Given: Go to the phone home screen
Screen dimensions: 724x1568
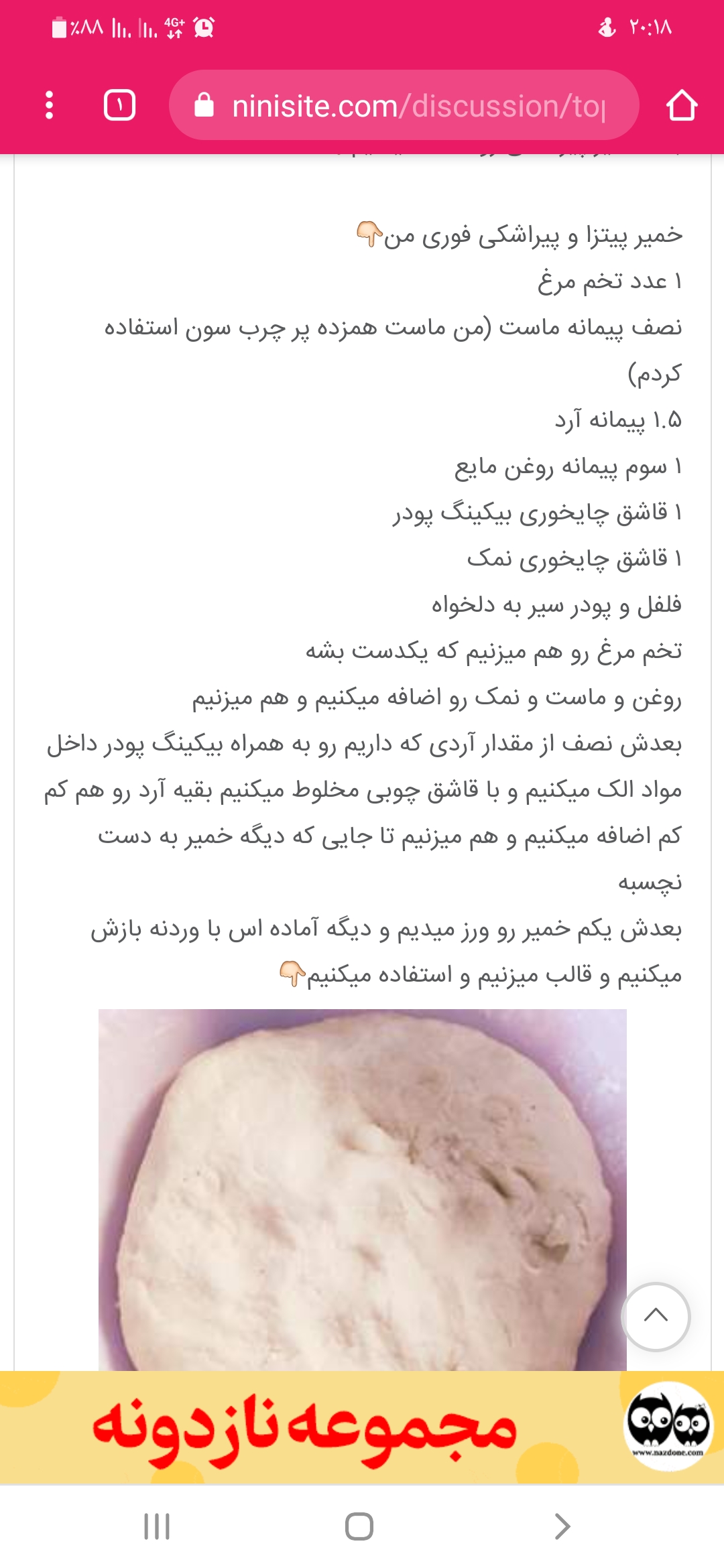Looking at the screenshot, I should 359,1526.
